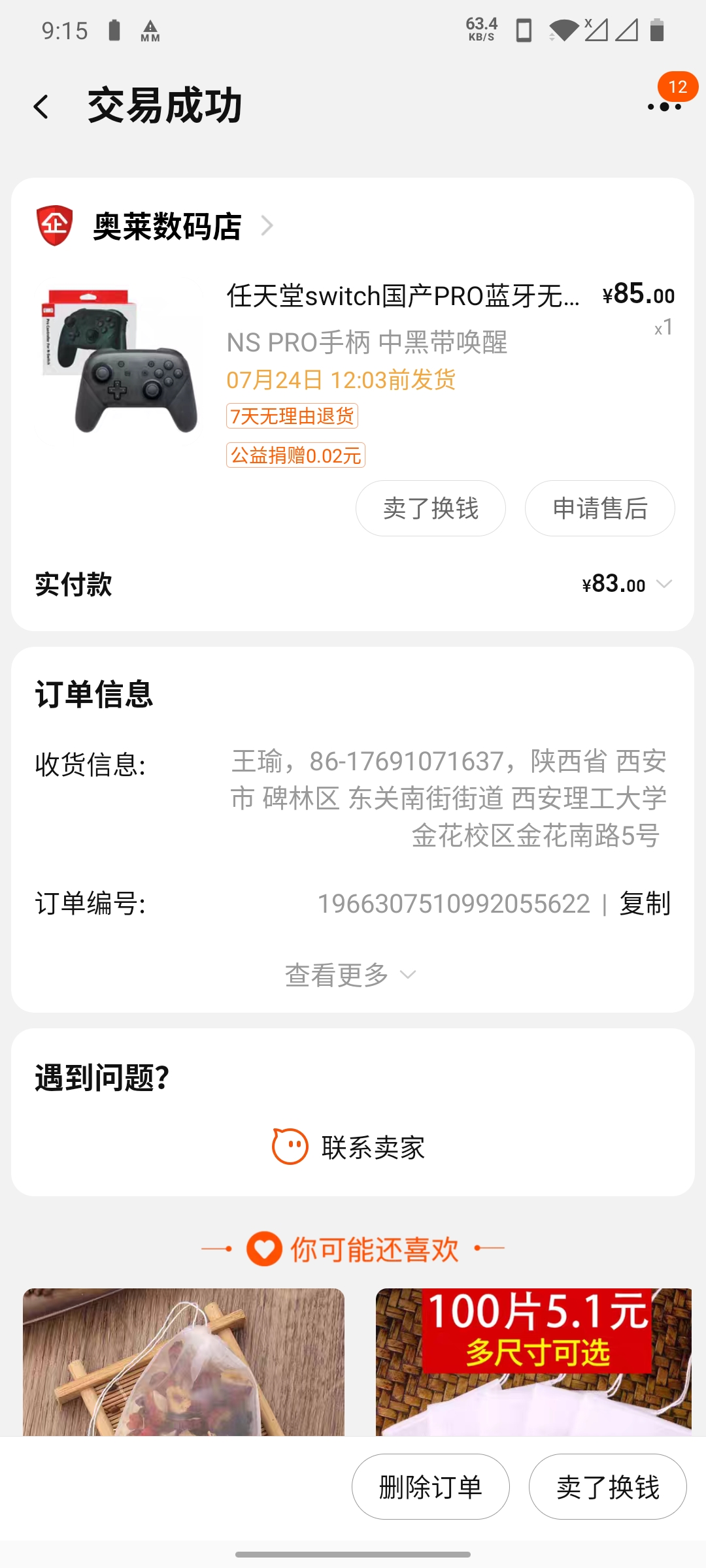Tap 07月24日 12:03前发货 shipping notice
The width and height of the screenshot is (706, 1568).
(341, 380)
